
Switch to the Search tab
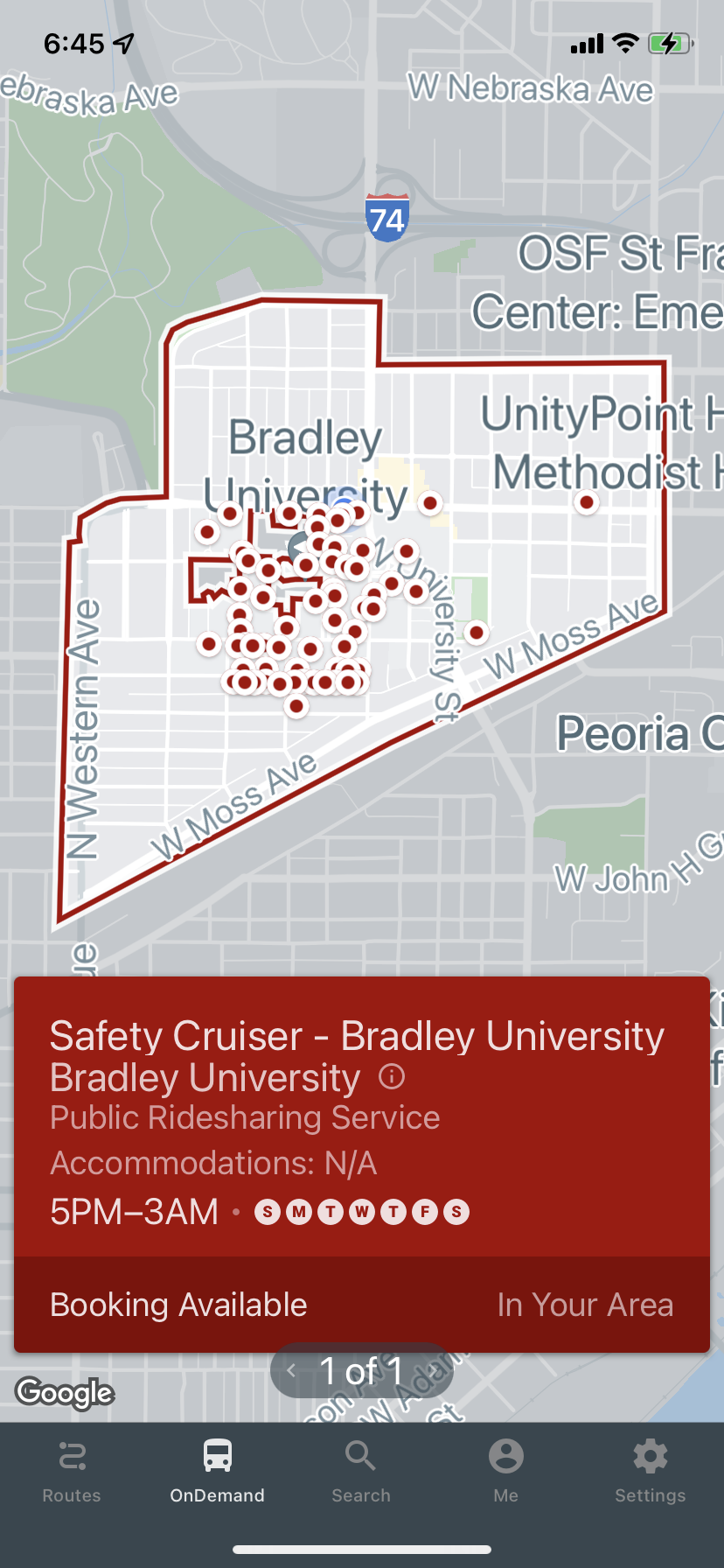click(361, 1472)
